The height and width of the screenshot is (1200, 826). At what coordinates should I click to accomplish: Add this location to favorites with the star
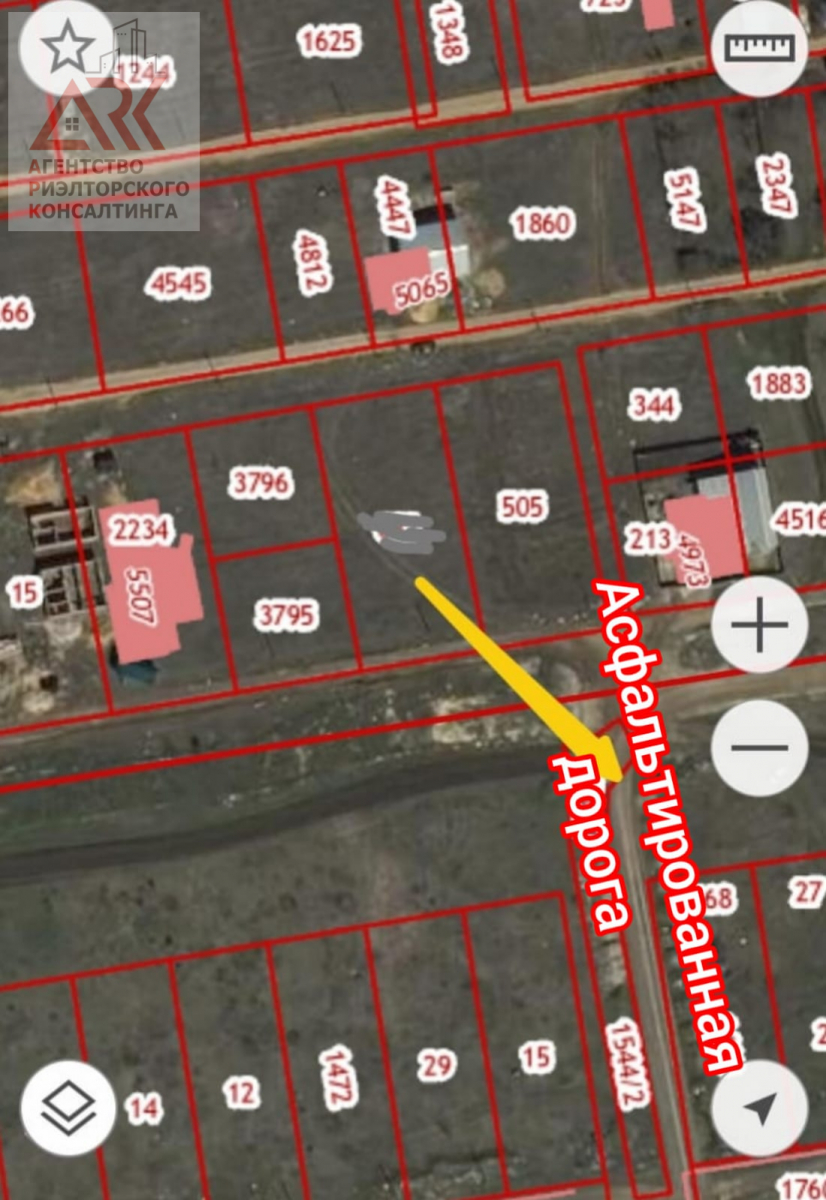pos(67,47)
